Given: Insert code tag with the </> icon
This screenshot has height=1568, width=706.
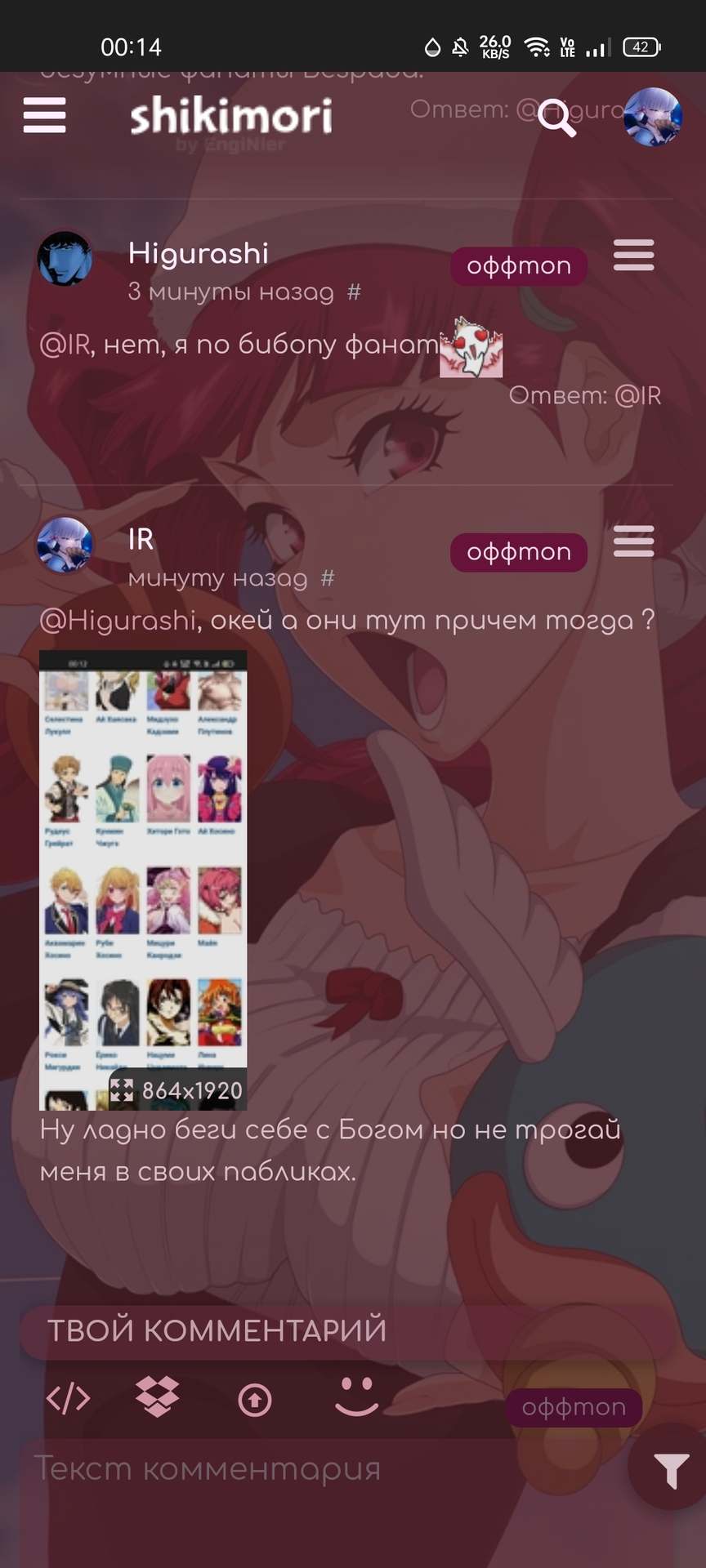Looking at the screenshot, I should 68,1399.
